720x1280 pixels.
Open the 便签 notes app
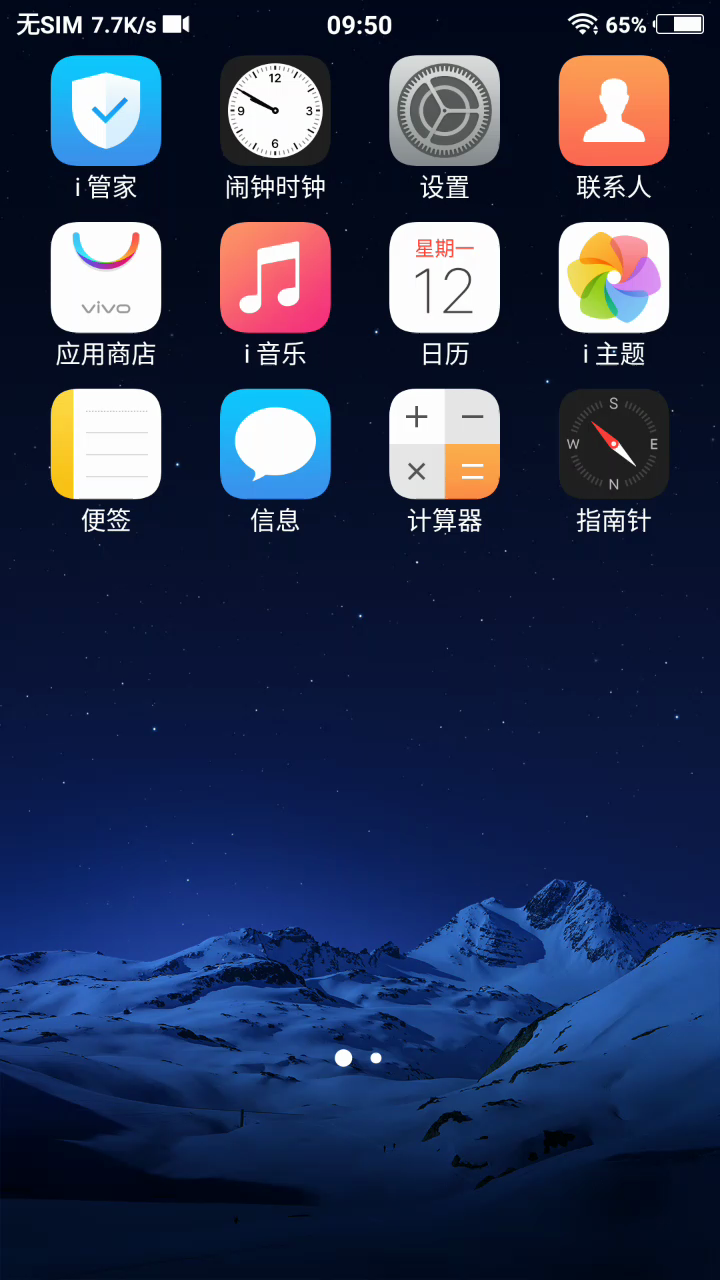tap(106, 444)
